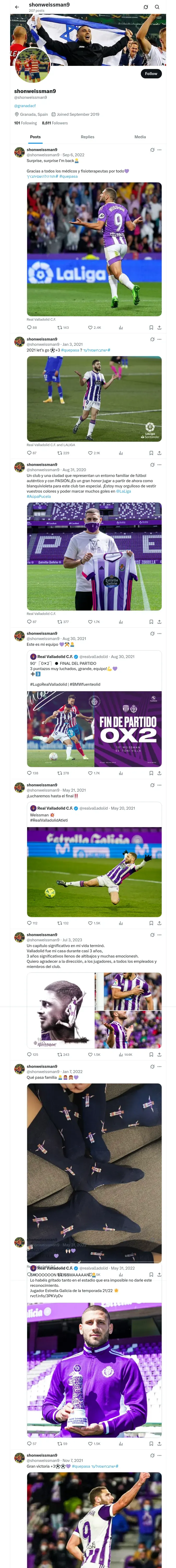Viewport: 176px width, 1568px height.
Task: Go back using the top arrow
Action: pos(17,7)
